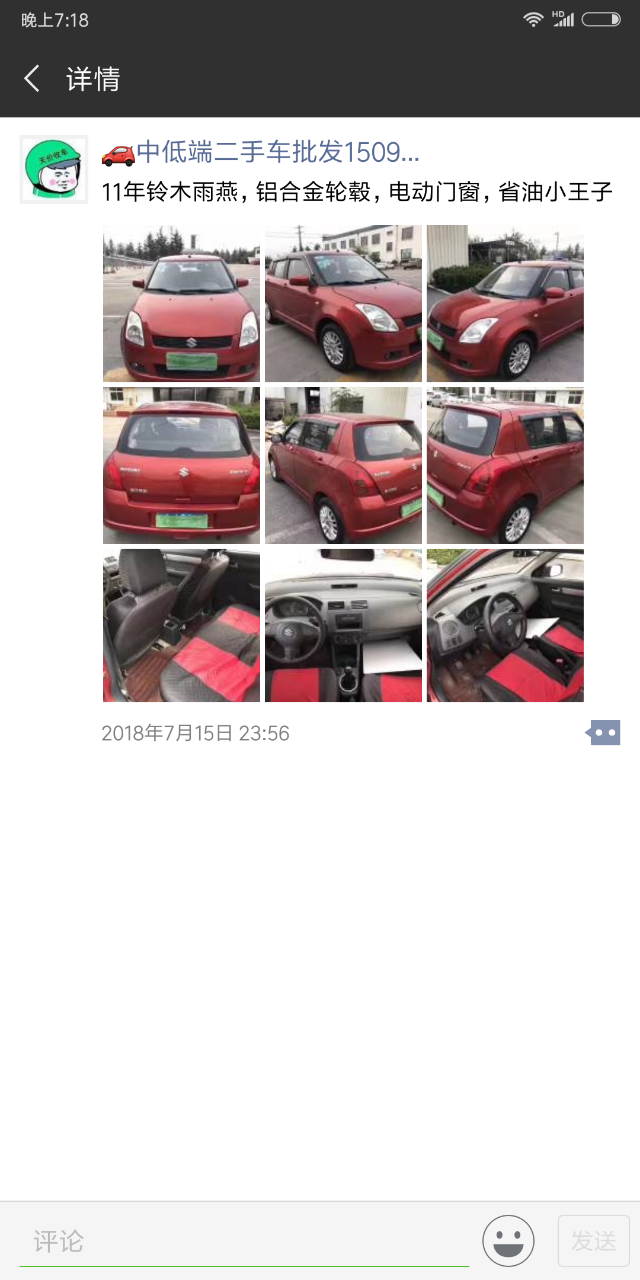Open the dashboard steering wheel photo
Viewport: 640px width, 1280px height.
coord(343,625)
